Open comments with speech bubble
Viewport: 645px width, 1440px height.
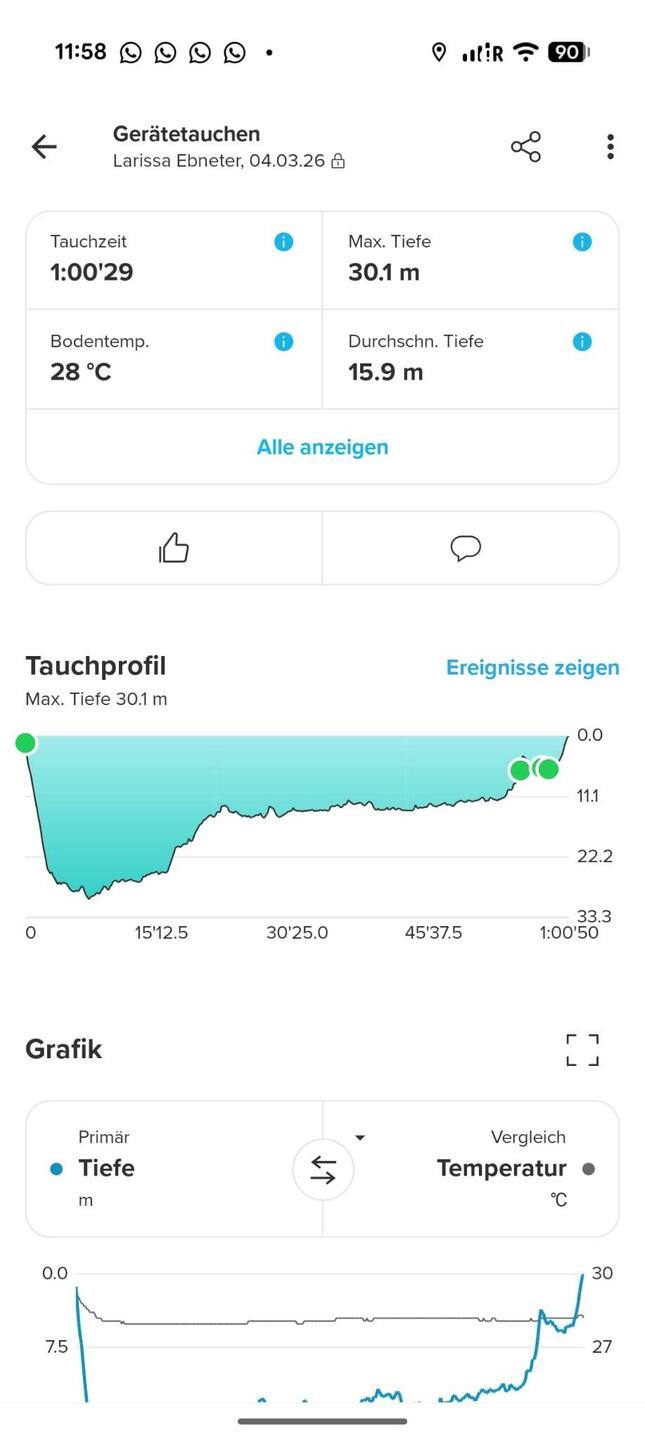(466, 548)
